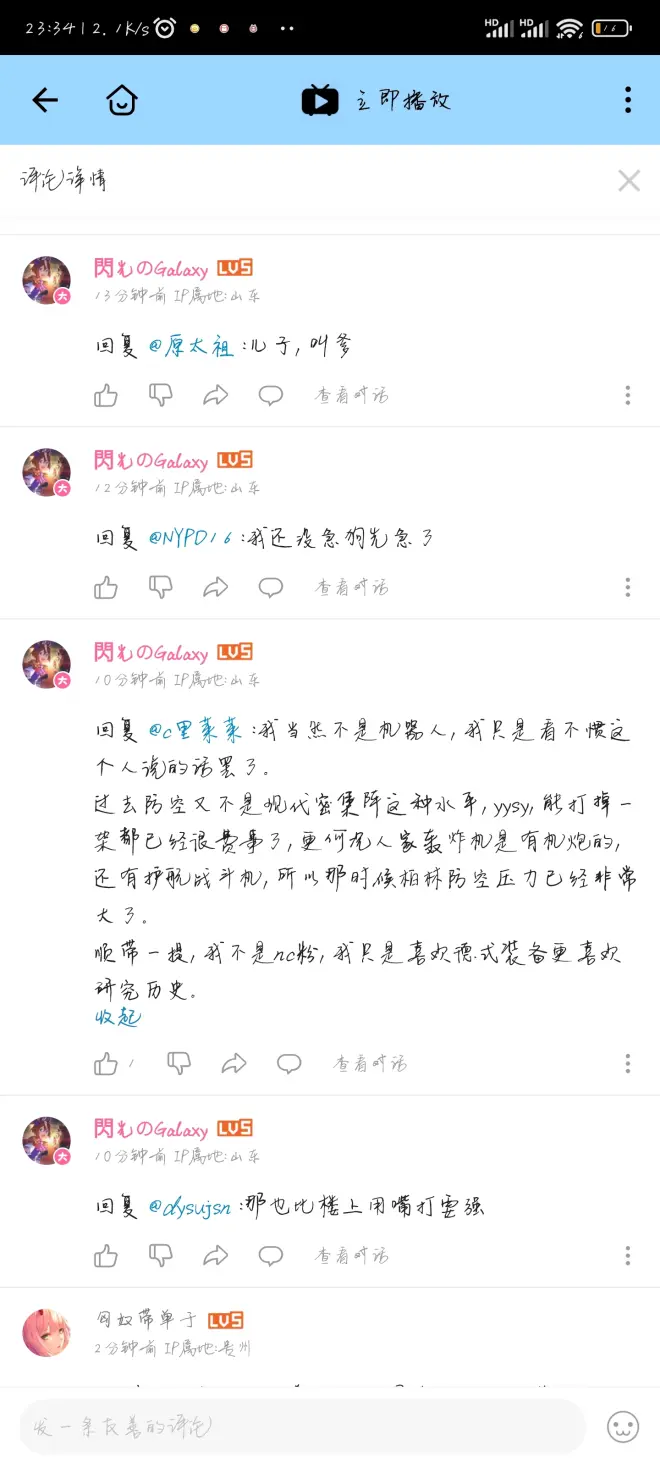
Task: Share the reply to @dysujsn
Action: (x=215, y=1255)
